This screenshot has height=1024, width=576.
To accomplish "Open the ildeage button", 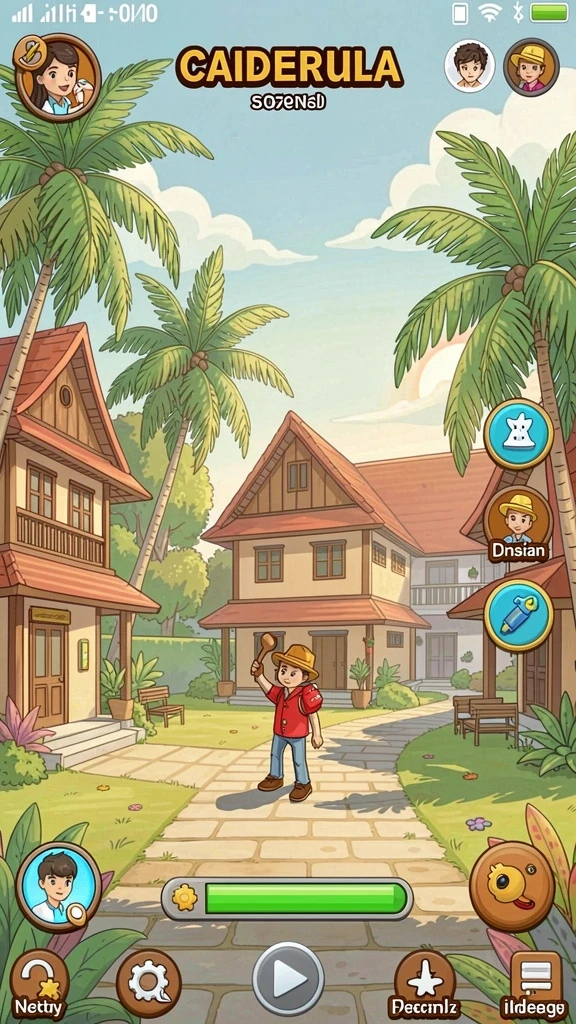I will coord(536,985).
